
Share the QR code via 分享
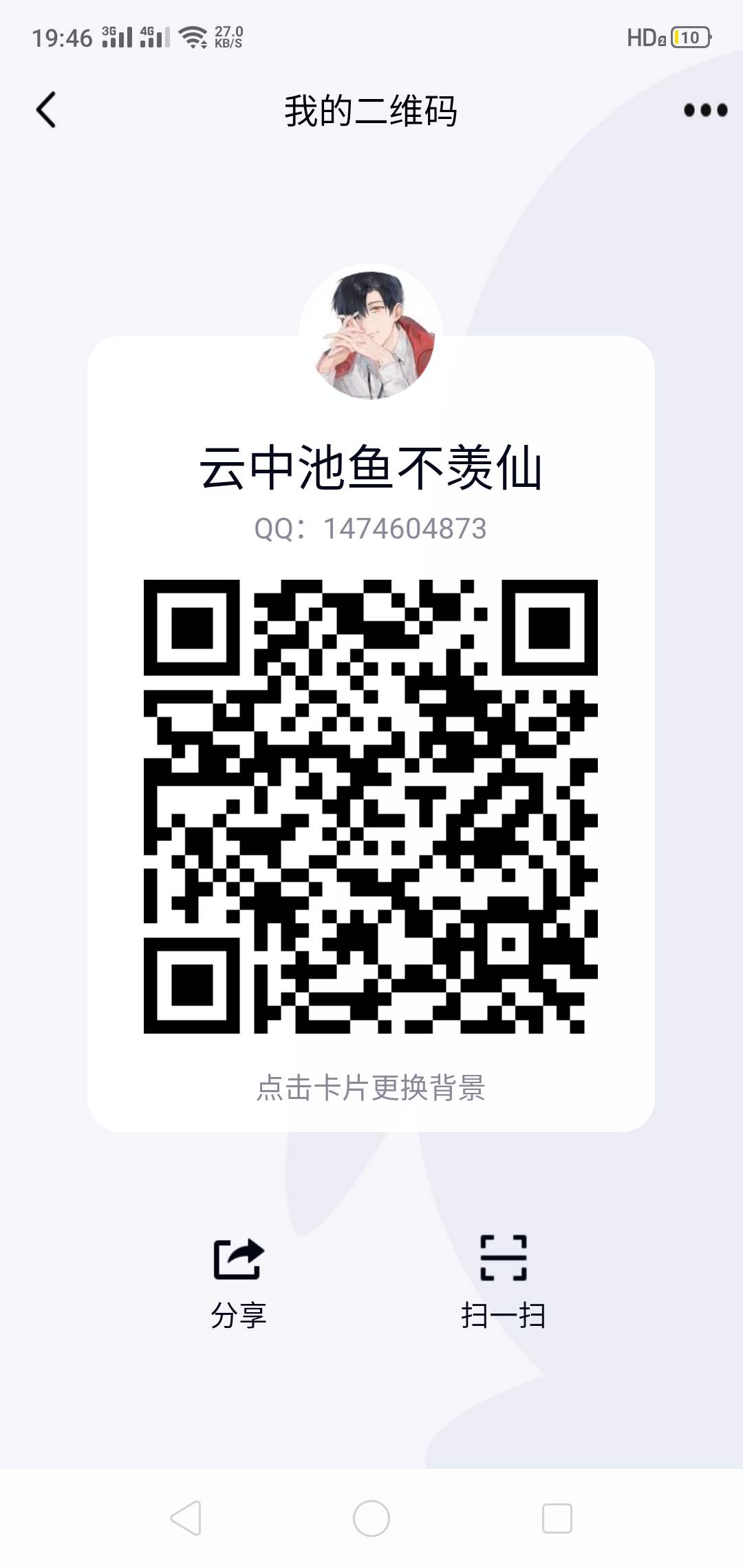[239, 1282]
